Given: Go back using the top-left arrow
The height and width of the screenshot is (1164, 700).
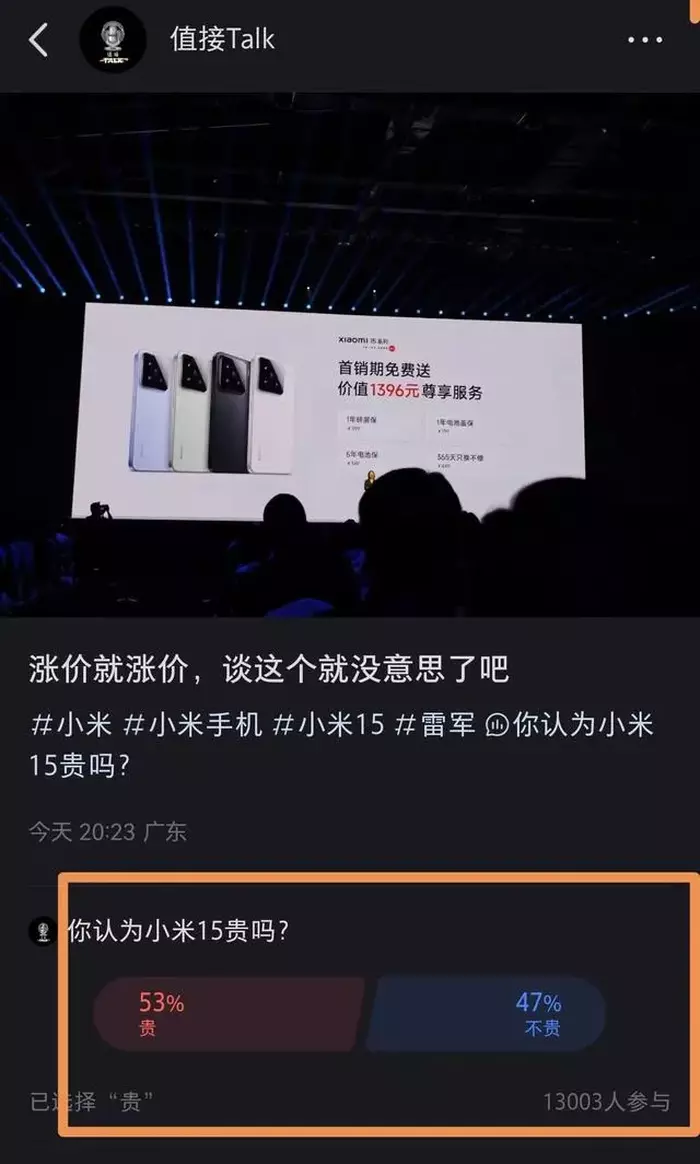Looking at the screenshot, I should pos(39,41).
